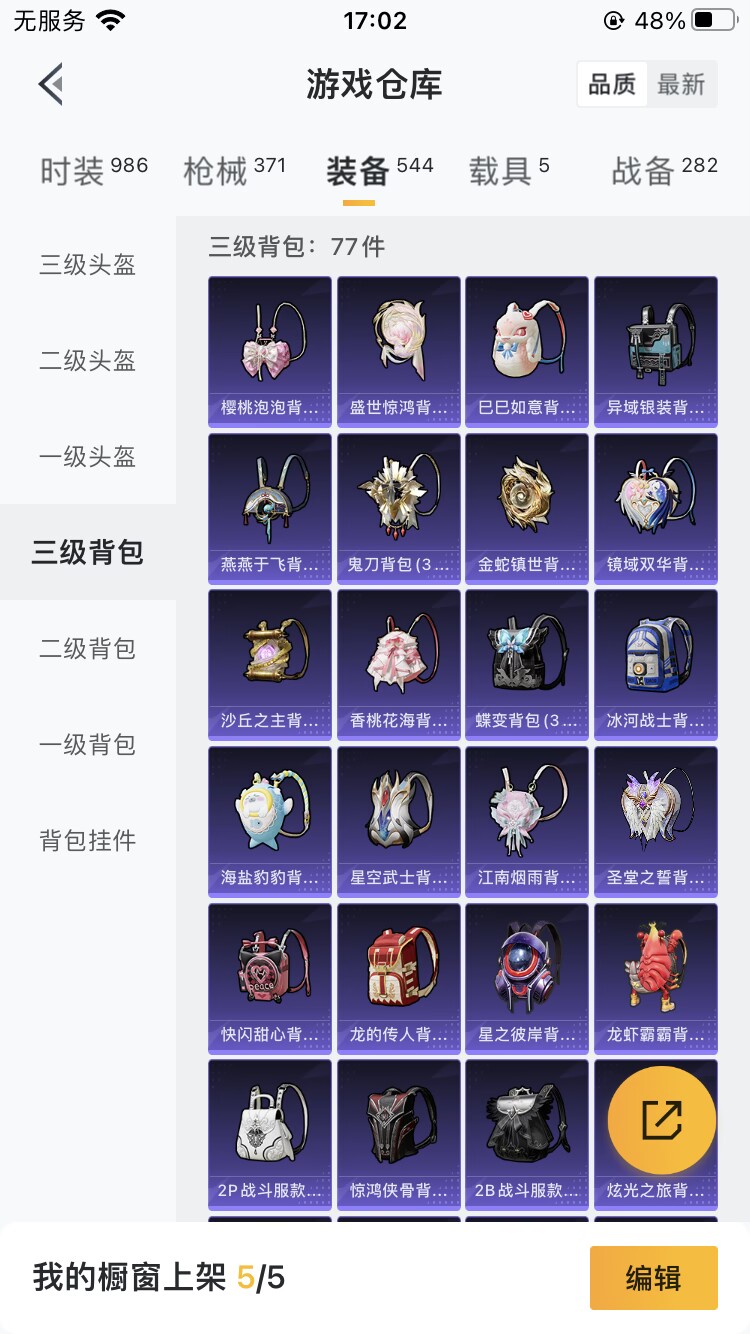Switch to the 枪械 tab

tap(234, 170)
